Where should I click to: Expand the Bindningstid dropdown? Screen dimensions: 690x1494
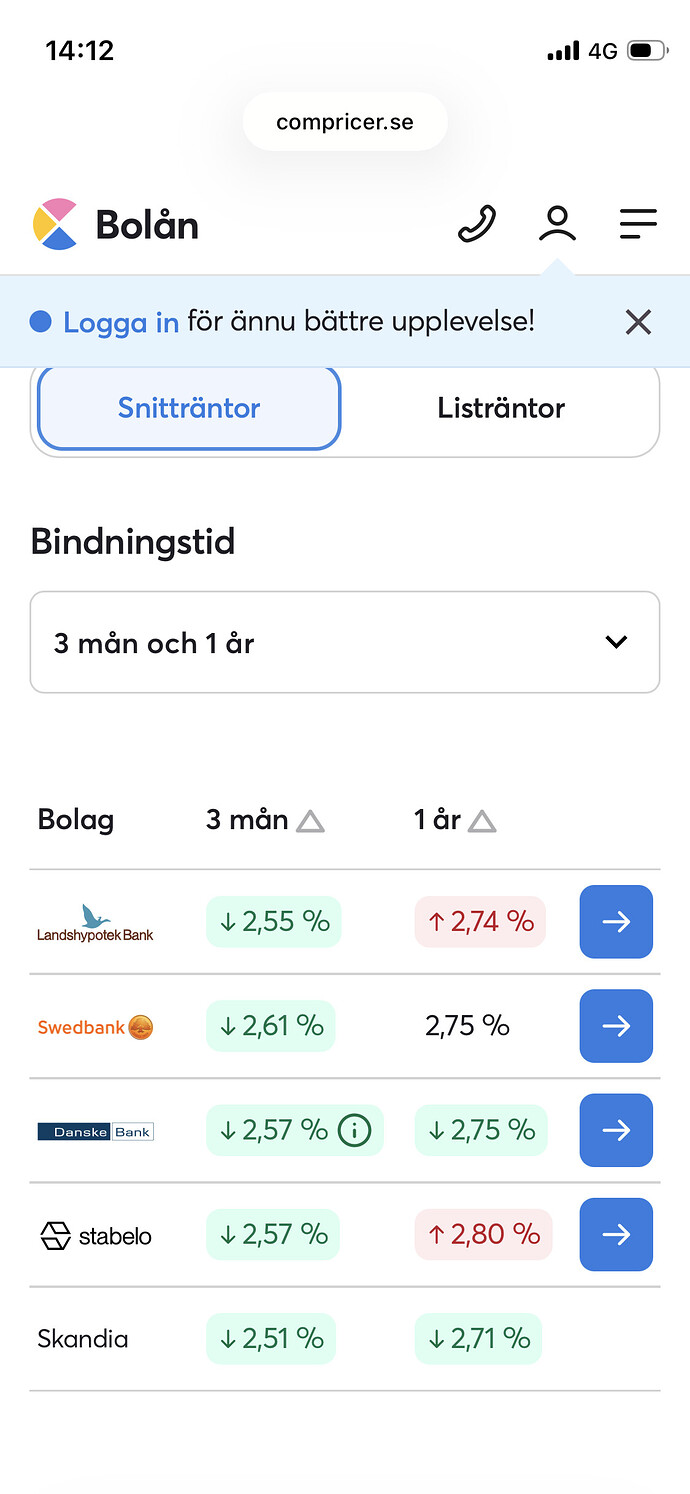coord(345,643)
